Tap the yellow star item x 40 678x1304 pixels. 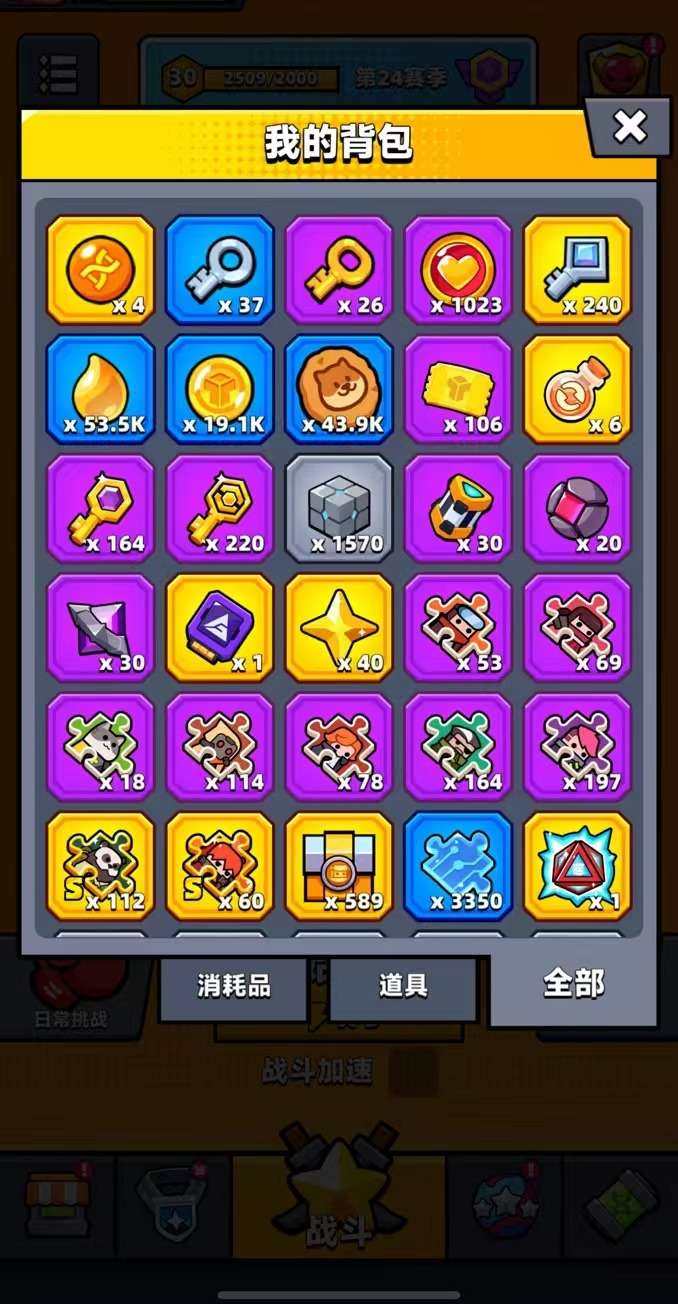[x=339, y=627]
